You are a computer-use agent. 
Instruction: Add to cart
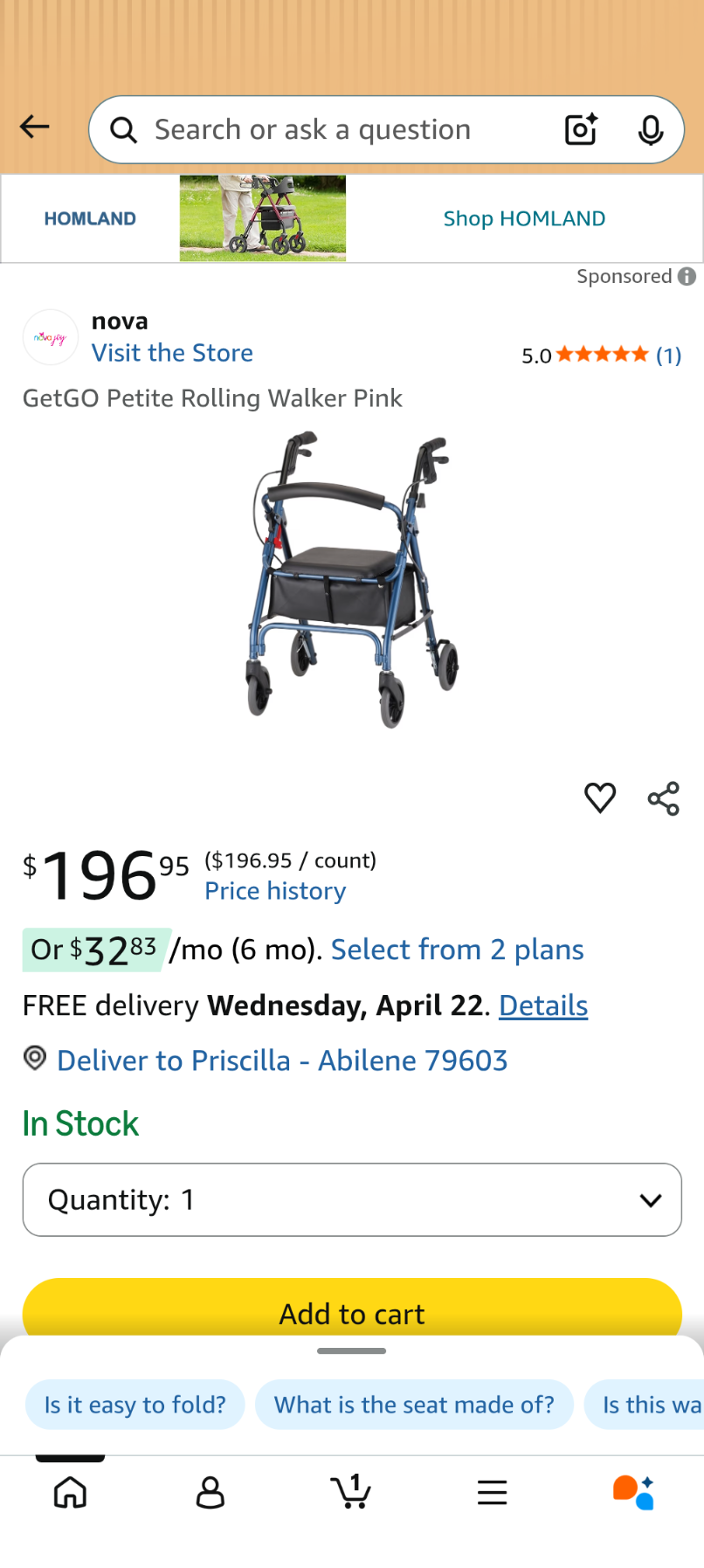pos(352,1310)
